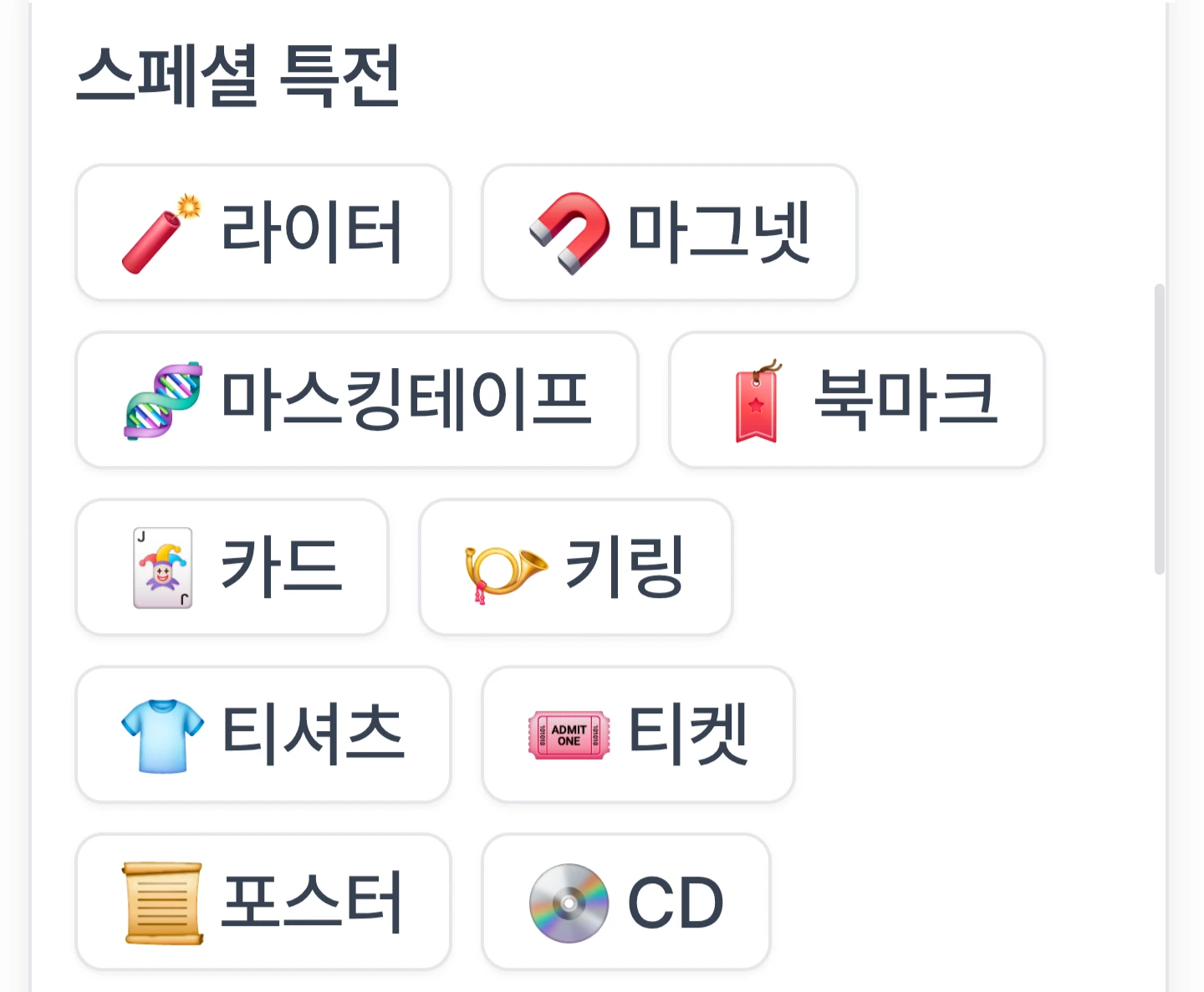Choose the 티셔츠 chip
The height and width of the screenshot is (992, 1204).
(x=263, y=734)
